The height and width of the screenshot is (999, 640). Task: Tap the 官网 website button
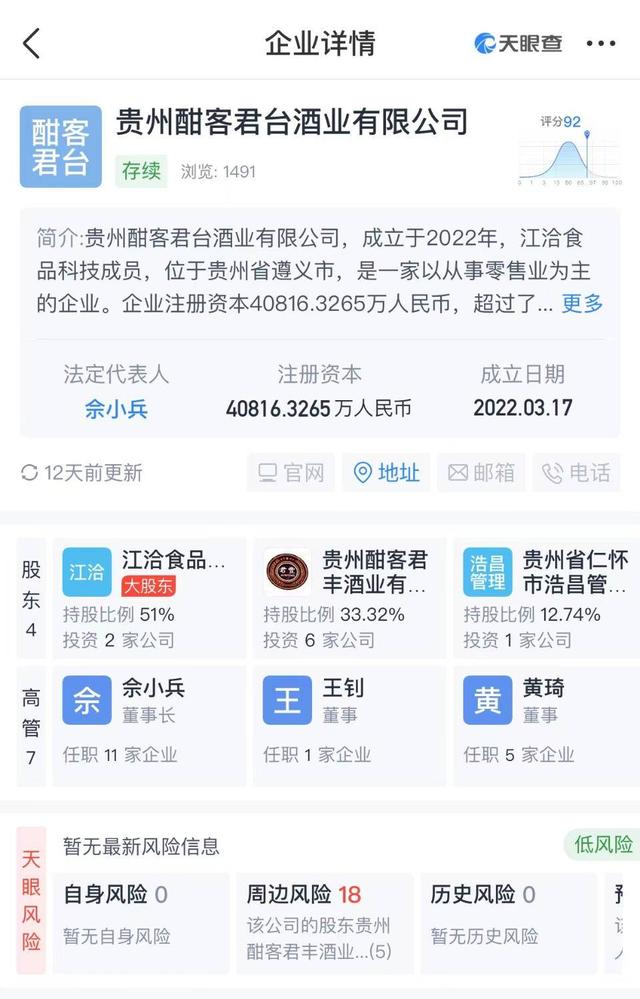[x=291, y=473]
